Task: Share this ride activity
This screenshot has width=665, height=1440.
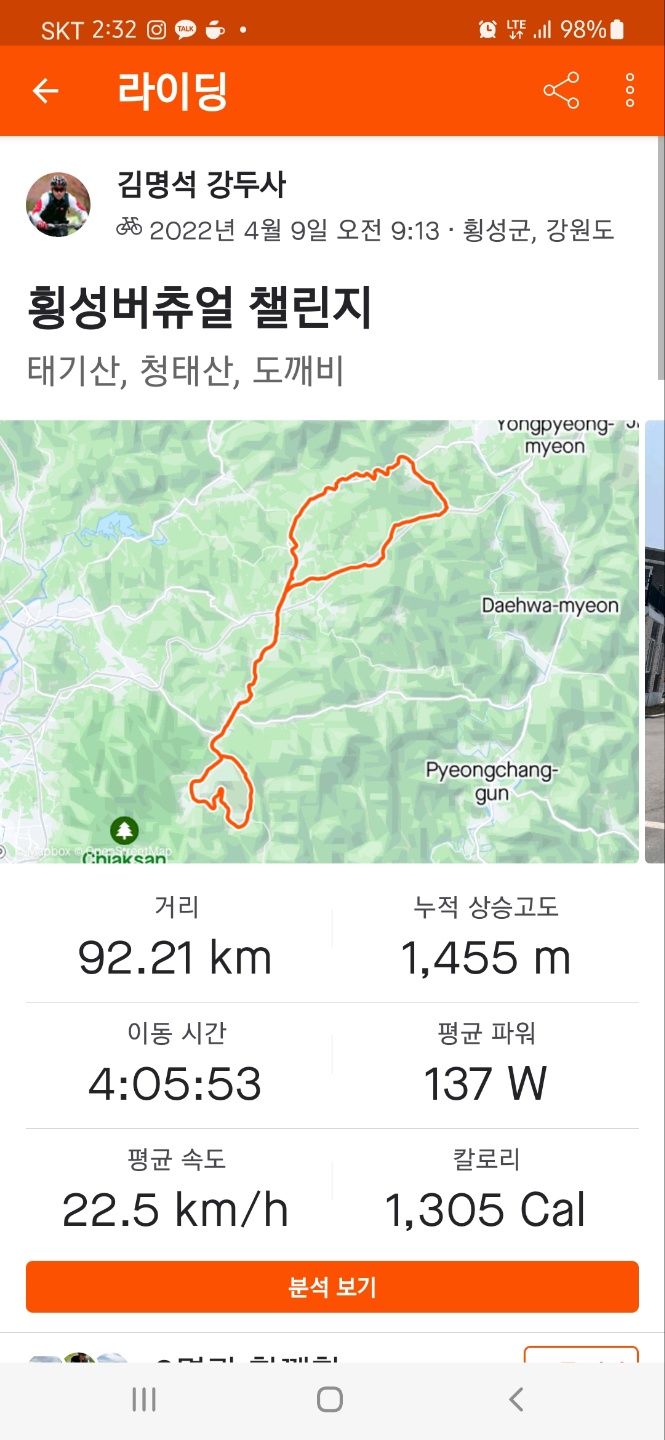Action: click(x=561, y=91)
